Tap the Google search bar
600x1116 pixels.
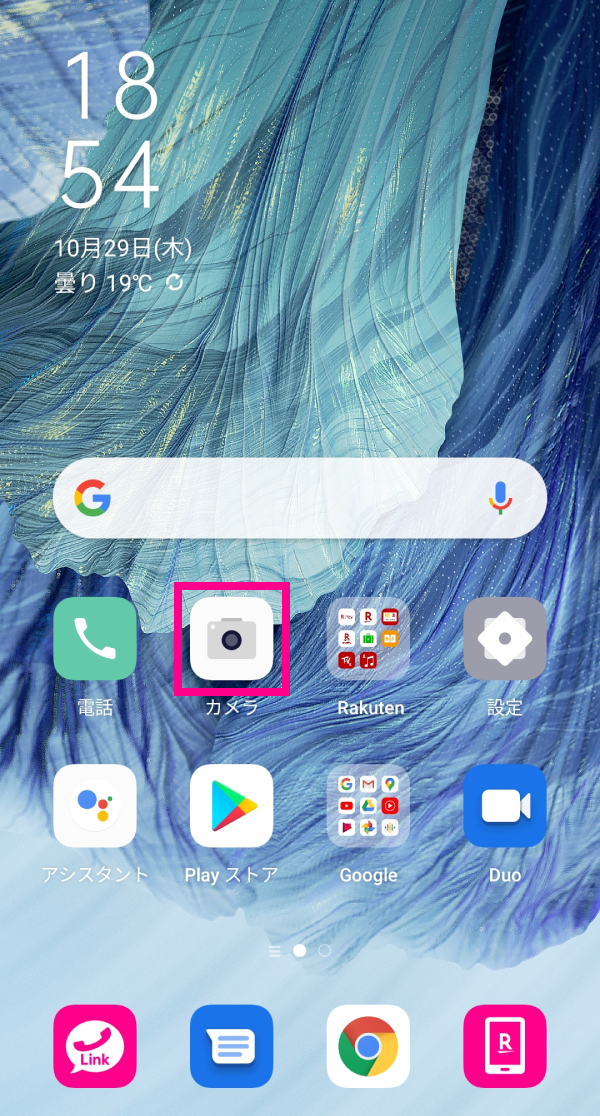click(290, 498)
